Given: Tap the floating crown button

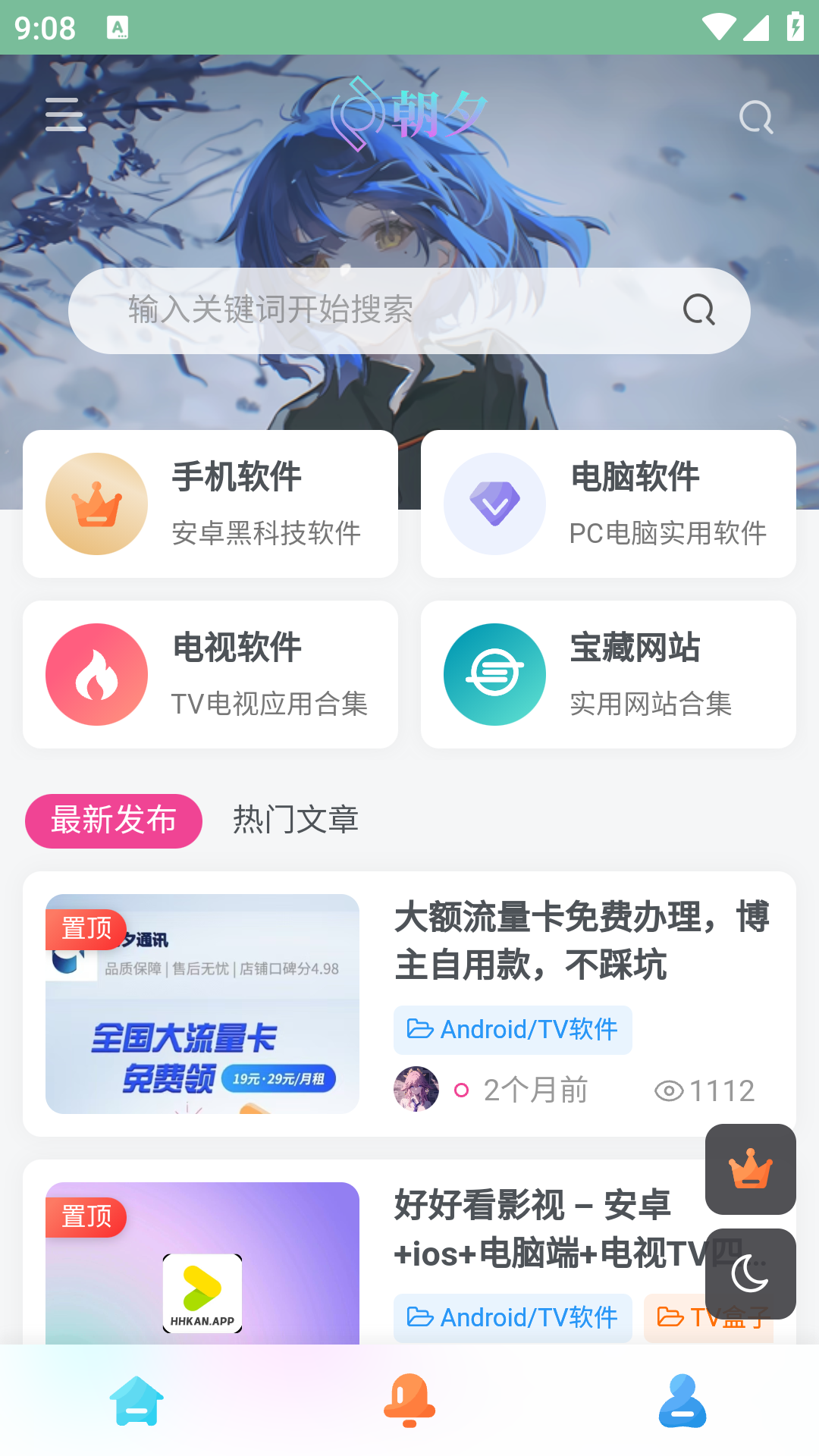Looking at the screenshot, I should coord(750,1169).
